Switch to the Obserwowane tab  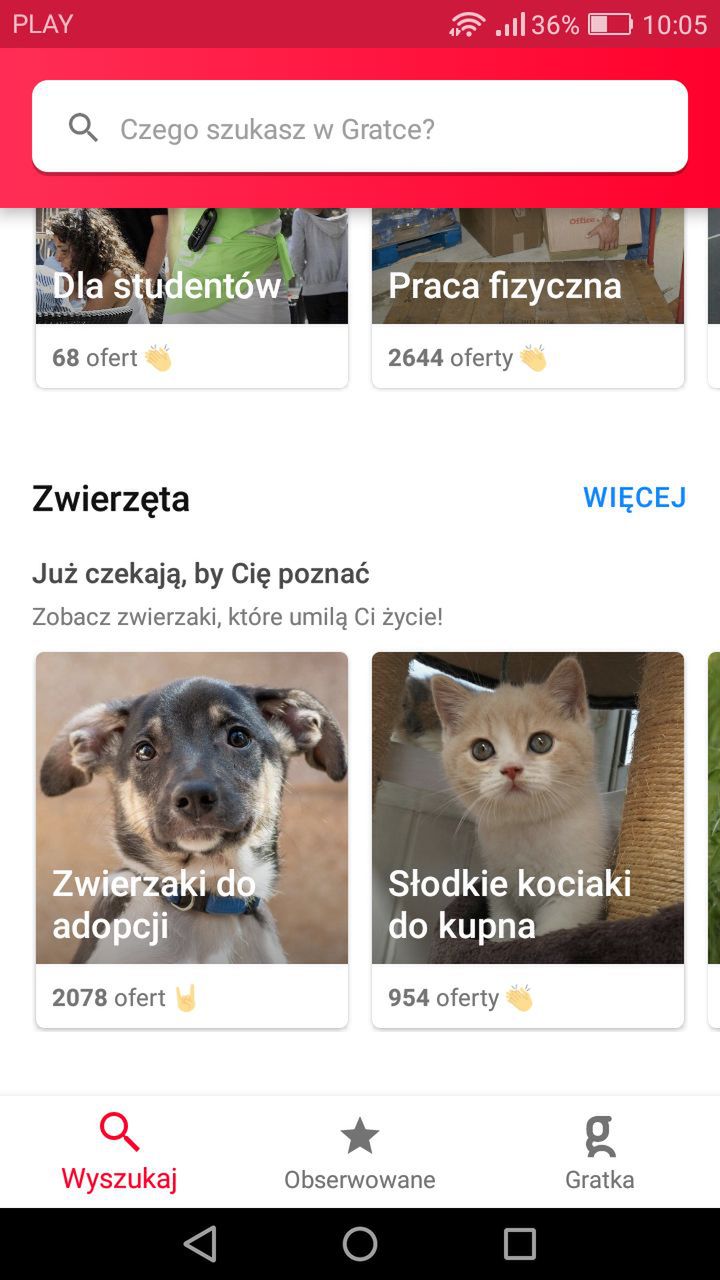click(360, 1152)
